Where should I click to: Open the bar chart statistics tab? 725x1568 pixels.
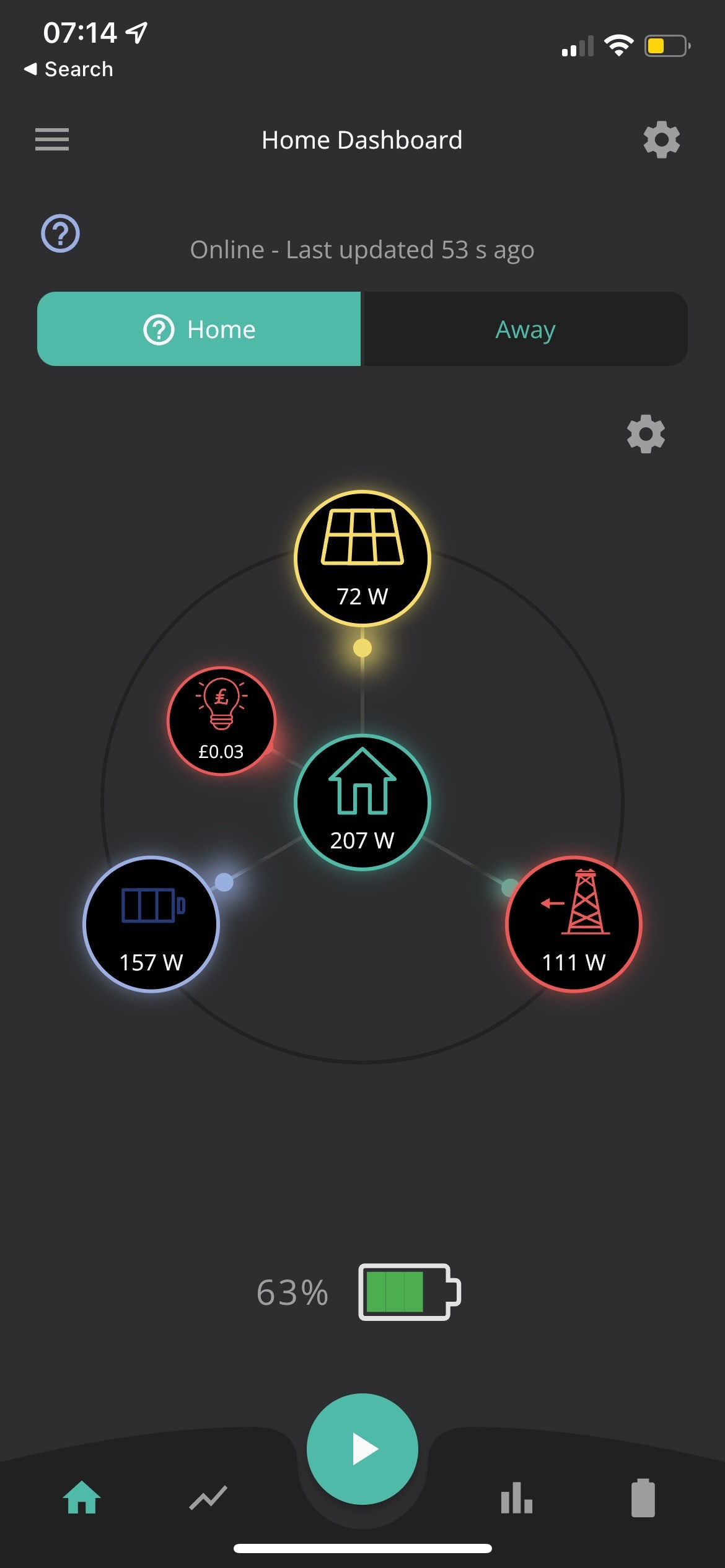(x=516, y=1497)
